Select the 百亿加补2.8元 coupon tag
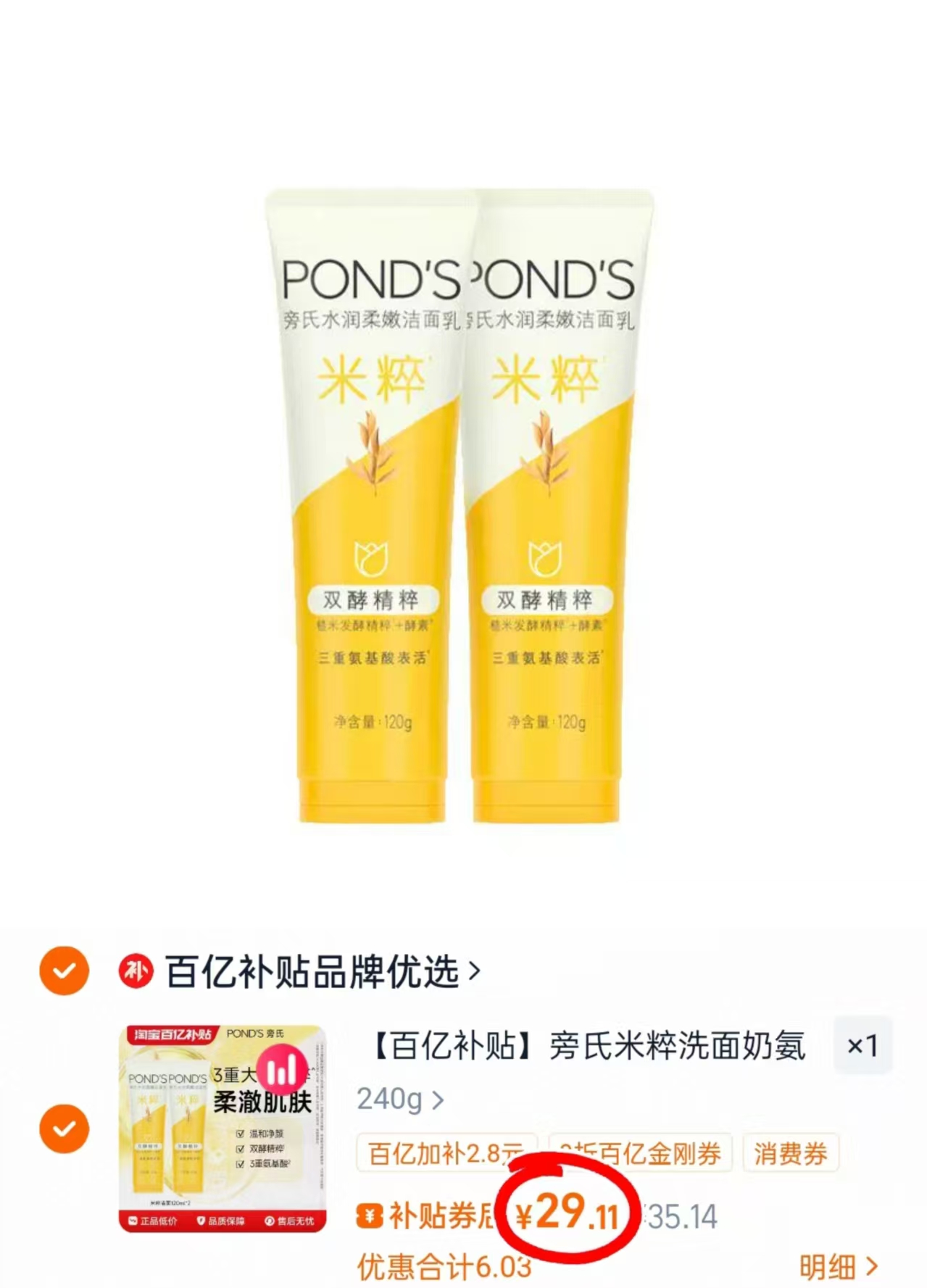Screen dimensions: 927x1288 click(x=446, y=1153)
